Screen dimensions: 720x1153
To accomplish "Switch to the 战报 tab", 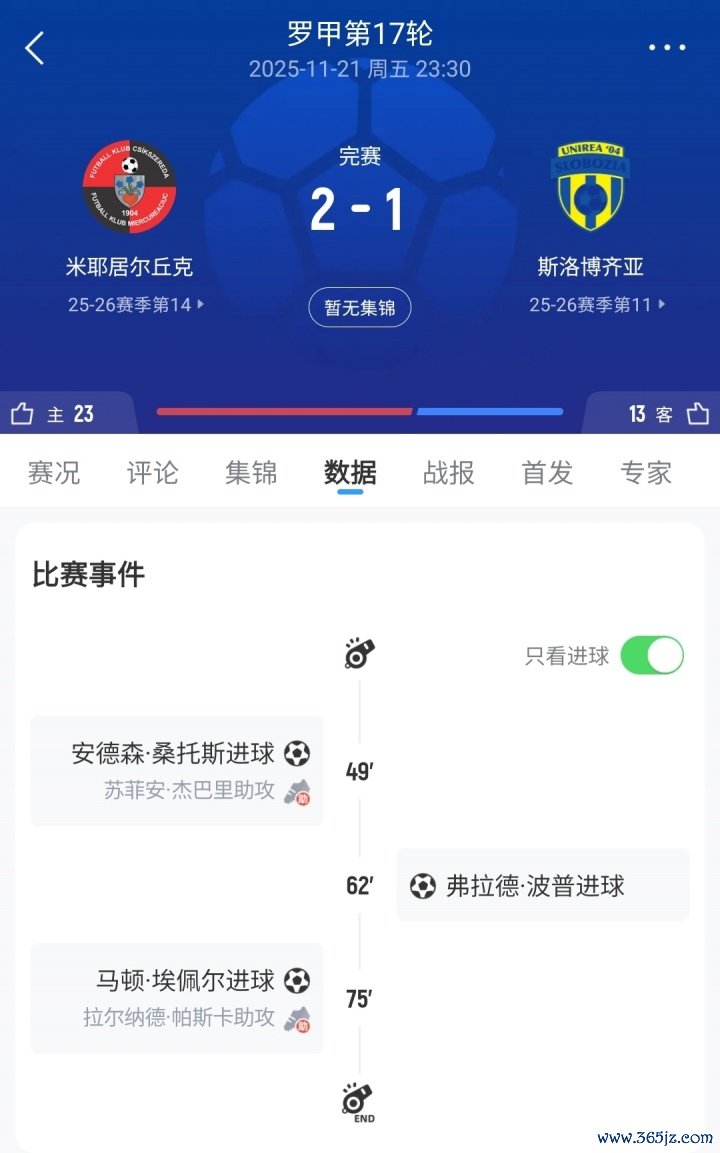I will pyautogui.click(x=449, y=472).
